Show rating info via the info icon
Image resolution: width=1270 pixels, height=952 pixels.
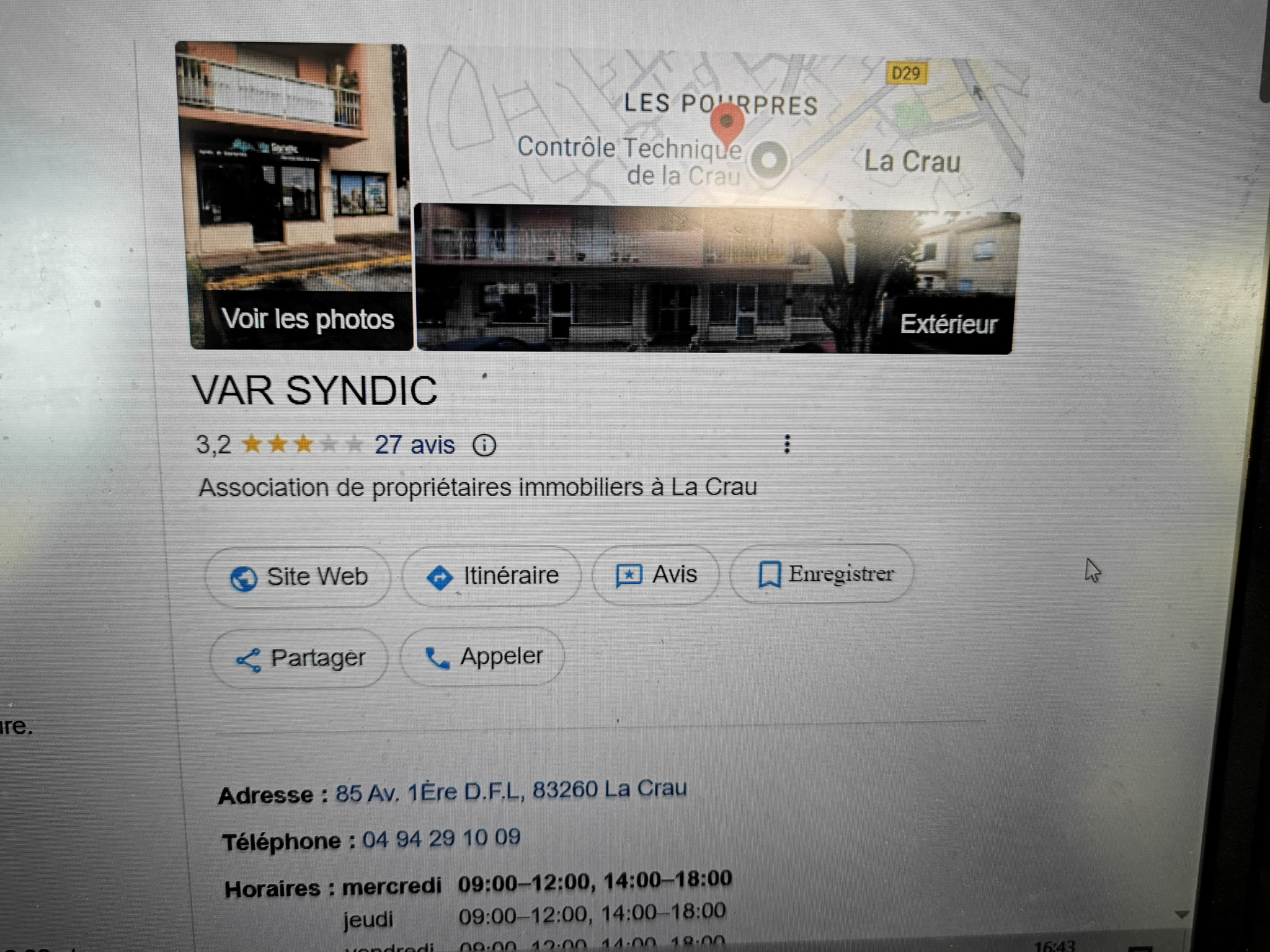click(484, 445)
